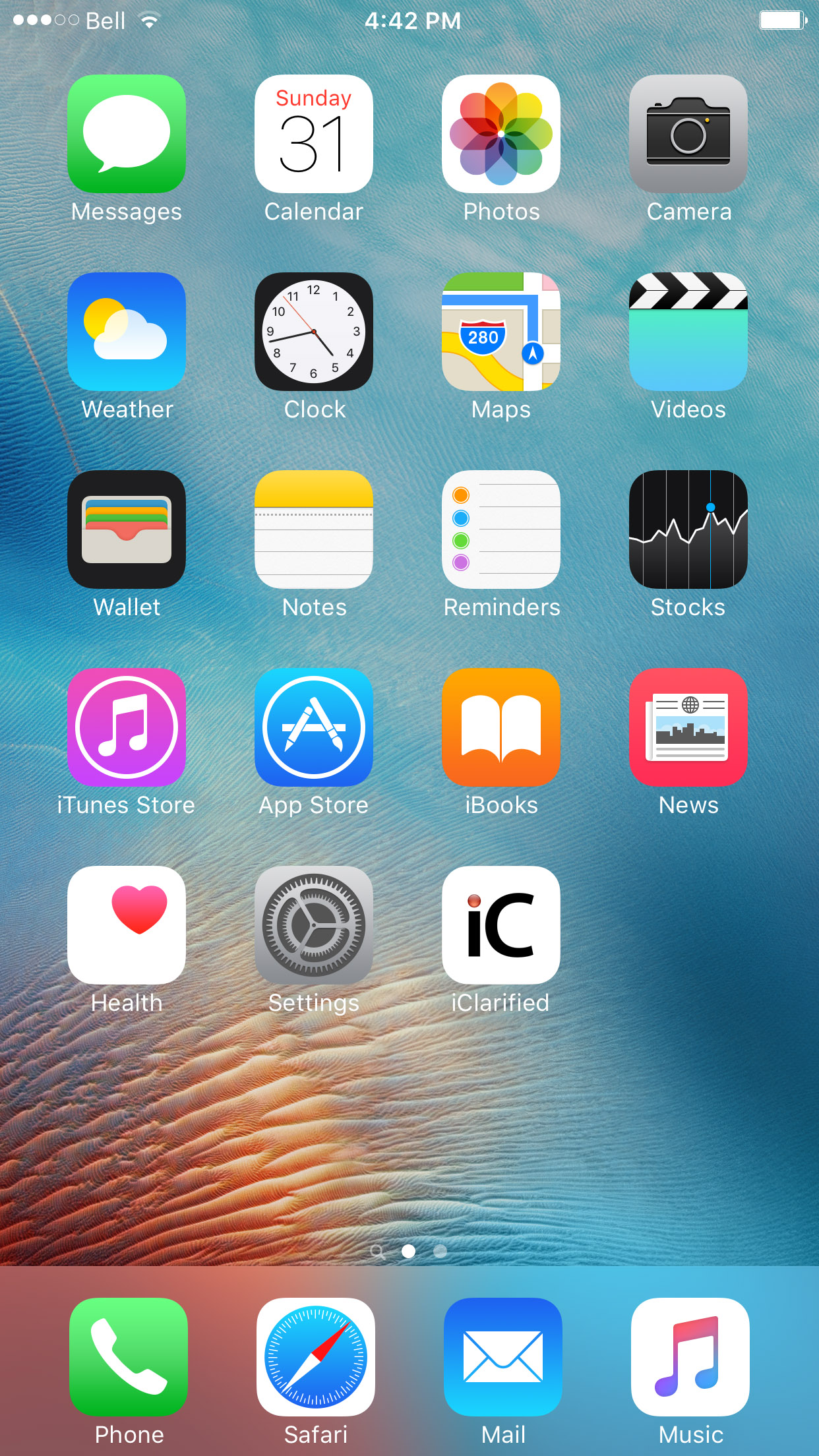Open Safari from the dock
The image size is (819, 1456).
coord(316,1357)
